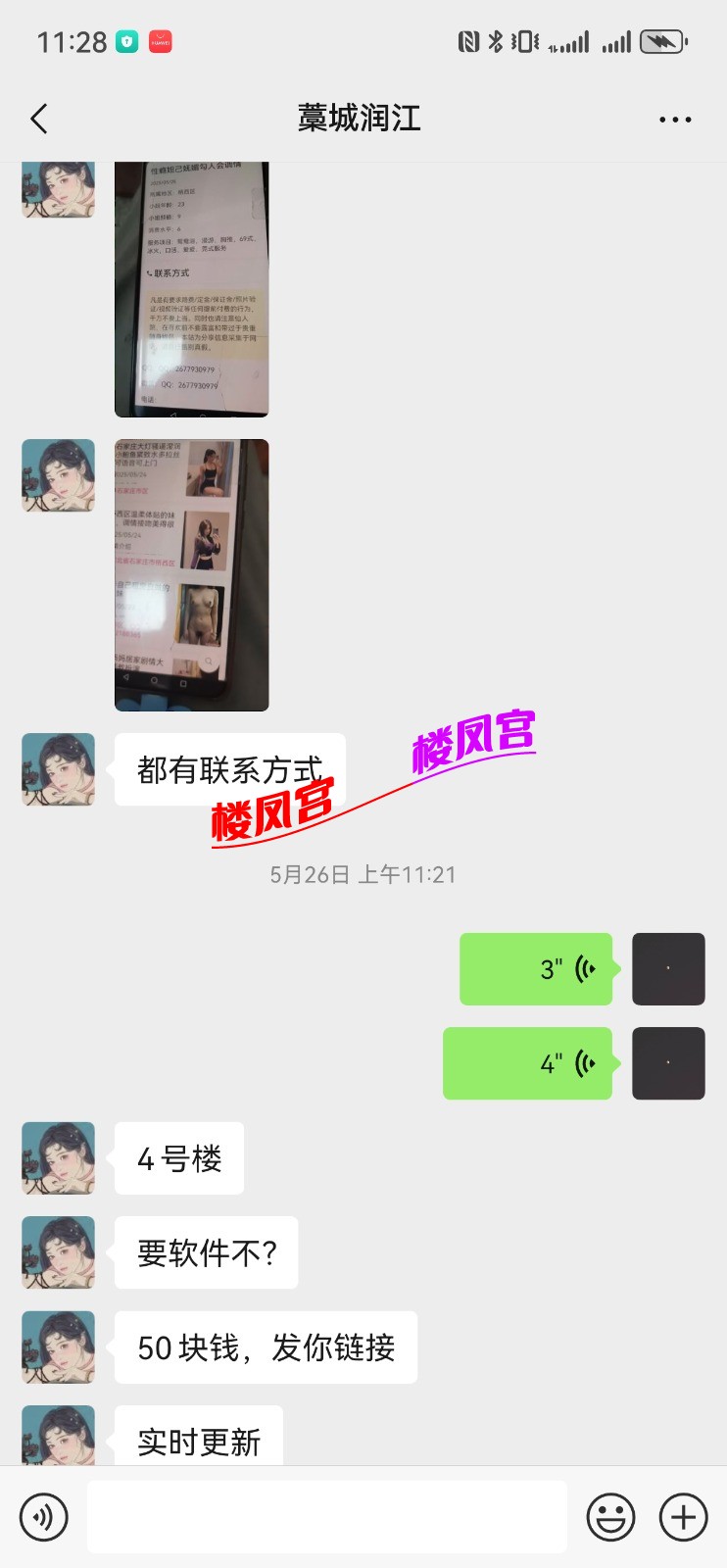Open the emoji picker
Viewport: 727px width, 1568px height.
pyautogui.click(x=610, y=1517)
